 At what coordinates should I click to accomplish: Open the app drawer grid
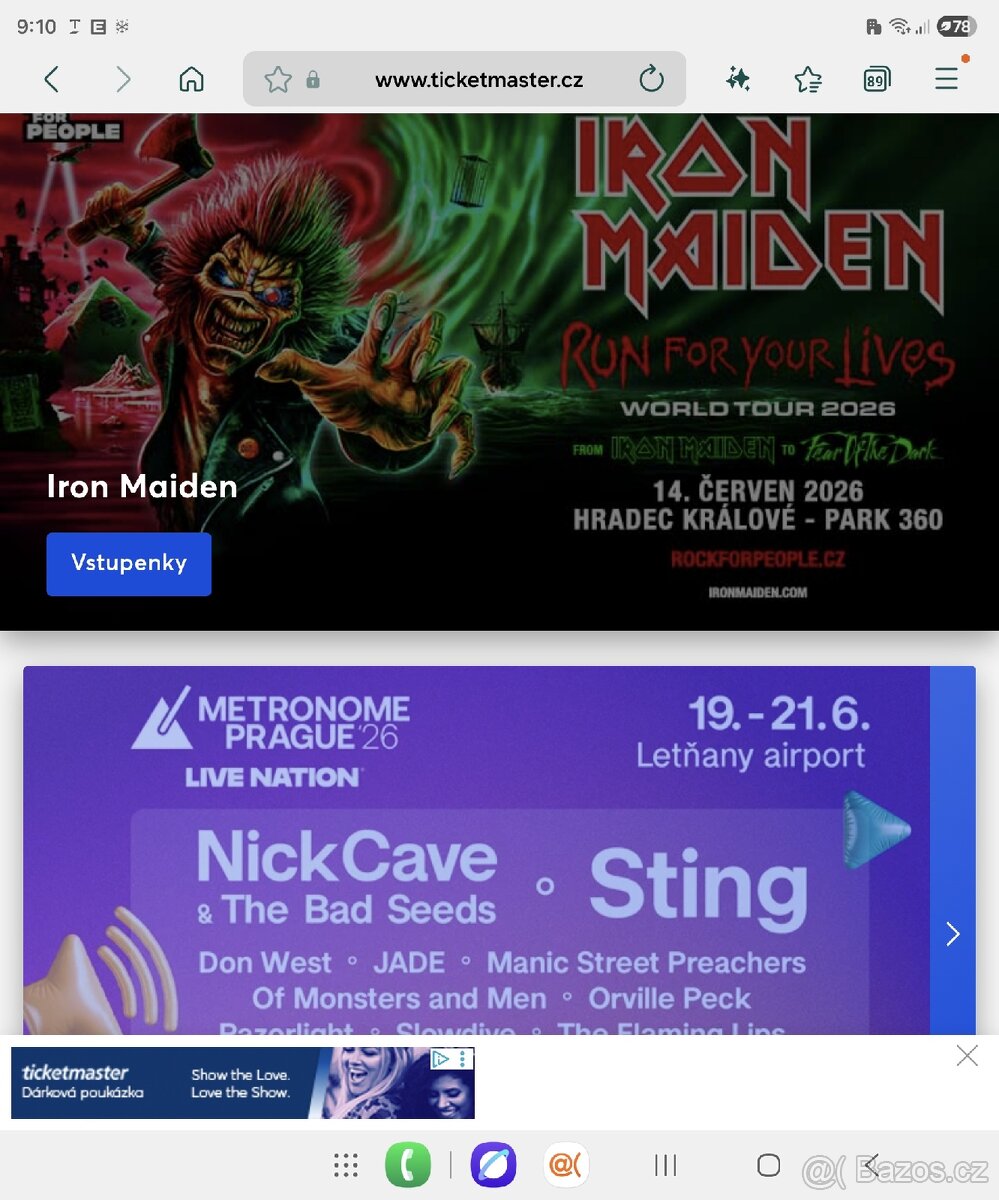click(x=346, y=1165)
